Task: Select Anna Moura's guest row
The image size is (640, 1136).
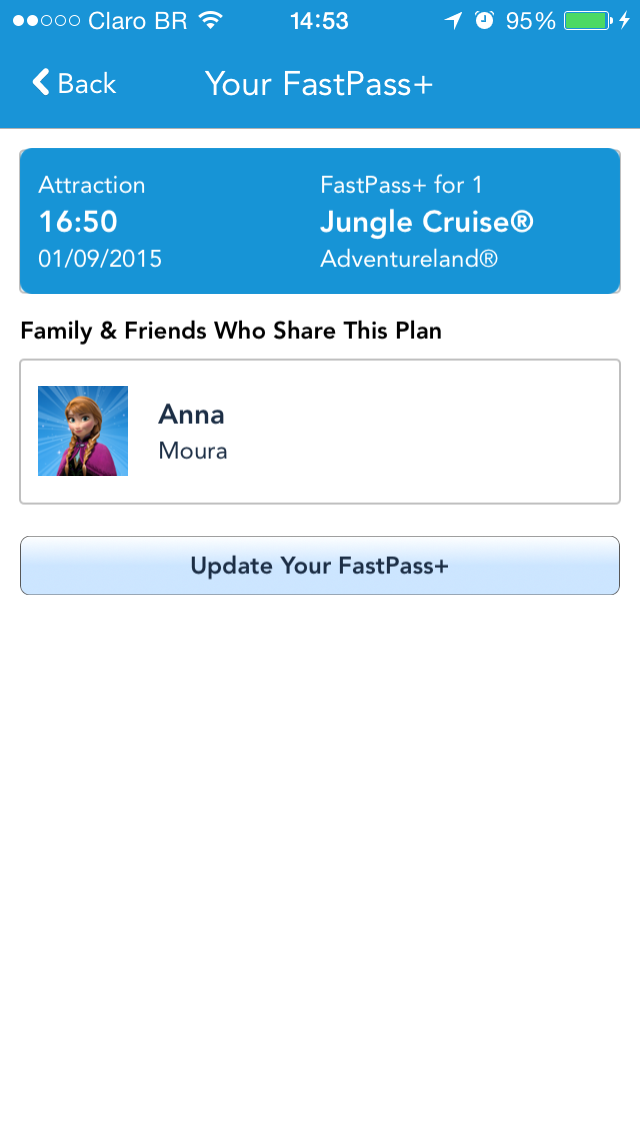Action: pos(320,431)
